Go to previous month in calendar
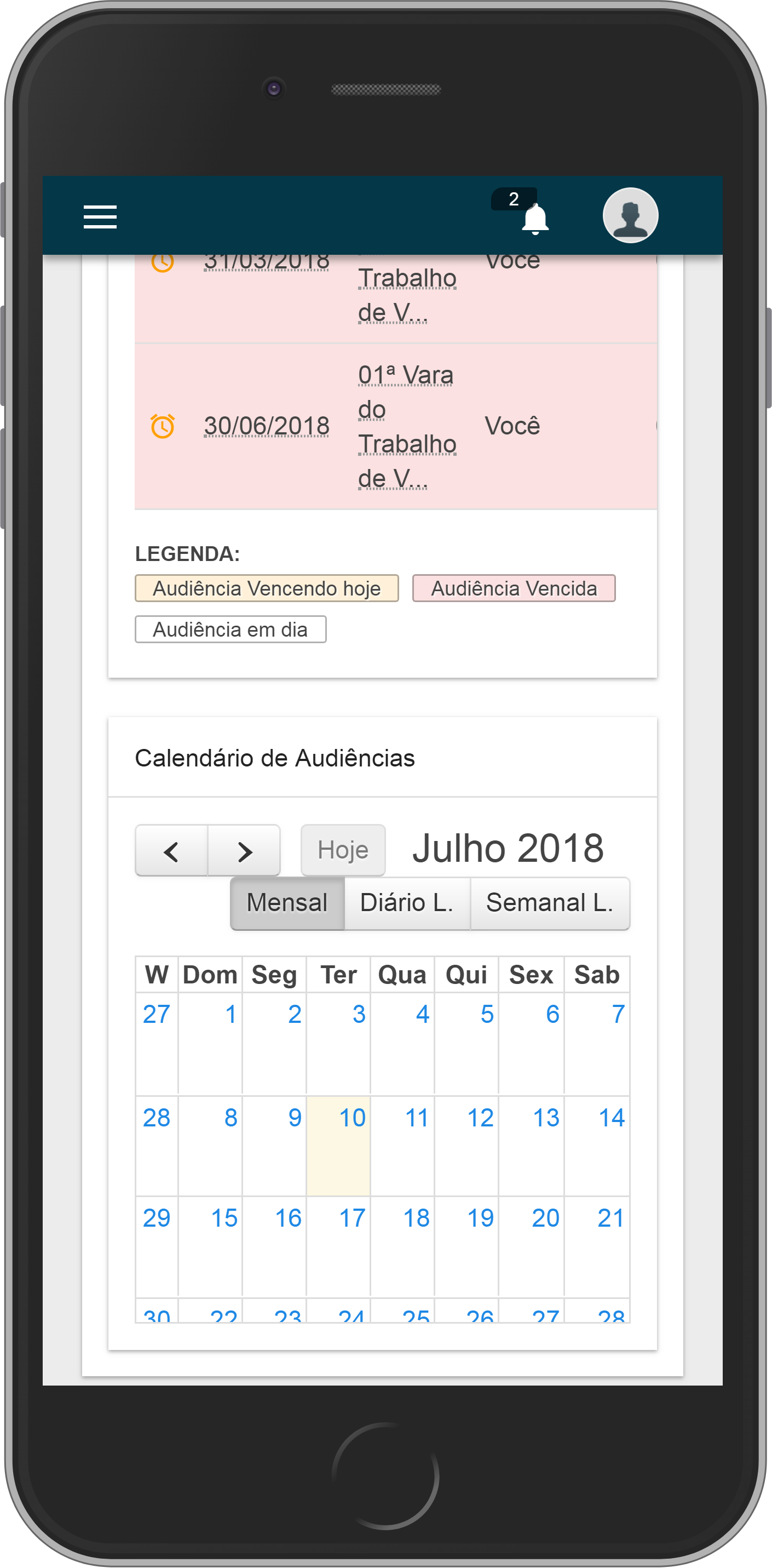 (171, 851)
